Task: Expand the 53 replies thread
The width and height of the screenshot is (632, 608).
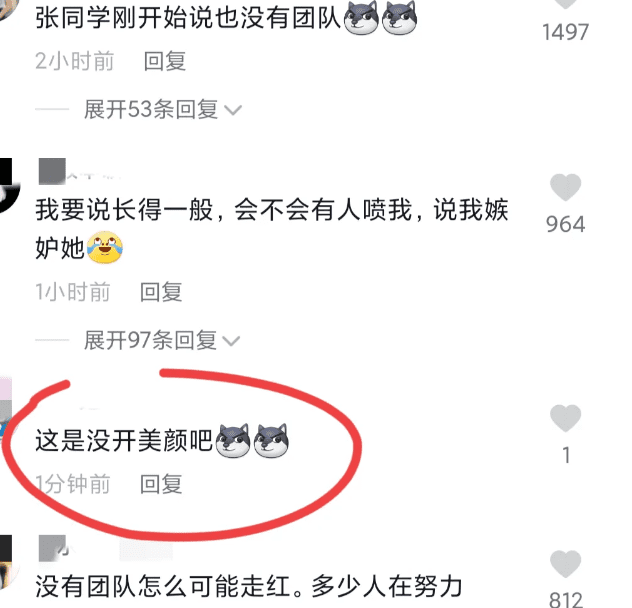Action: tap(162, 110)
